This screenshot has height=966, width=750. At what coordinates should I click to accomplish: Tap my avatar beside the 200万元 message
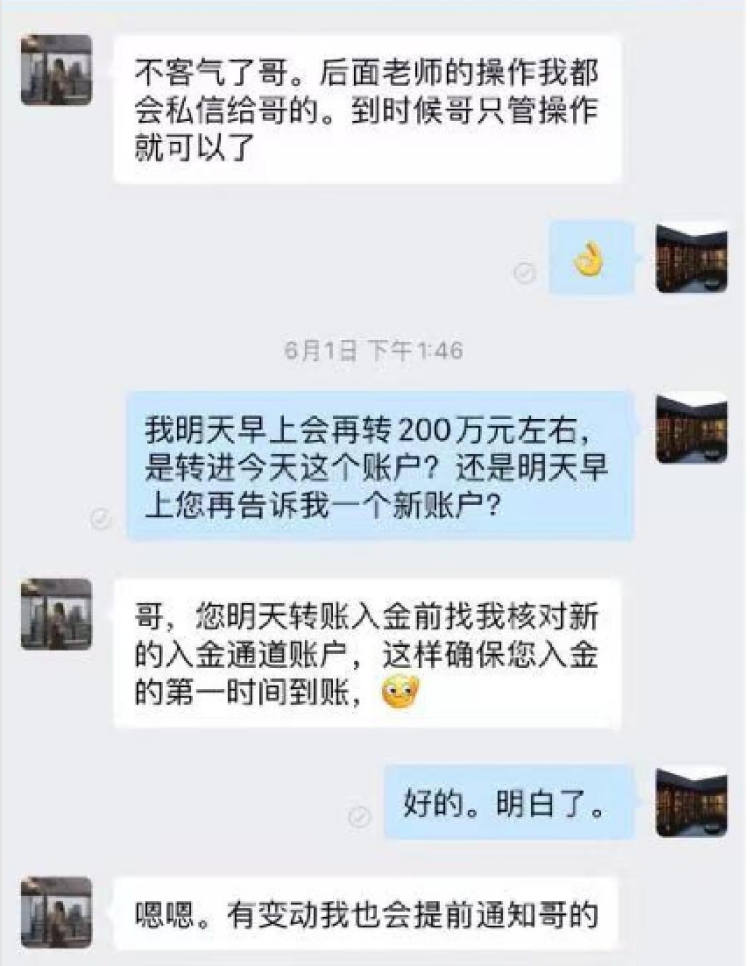pos(691,428)
